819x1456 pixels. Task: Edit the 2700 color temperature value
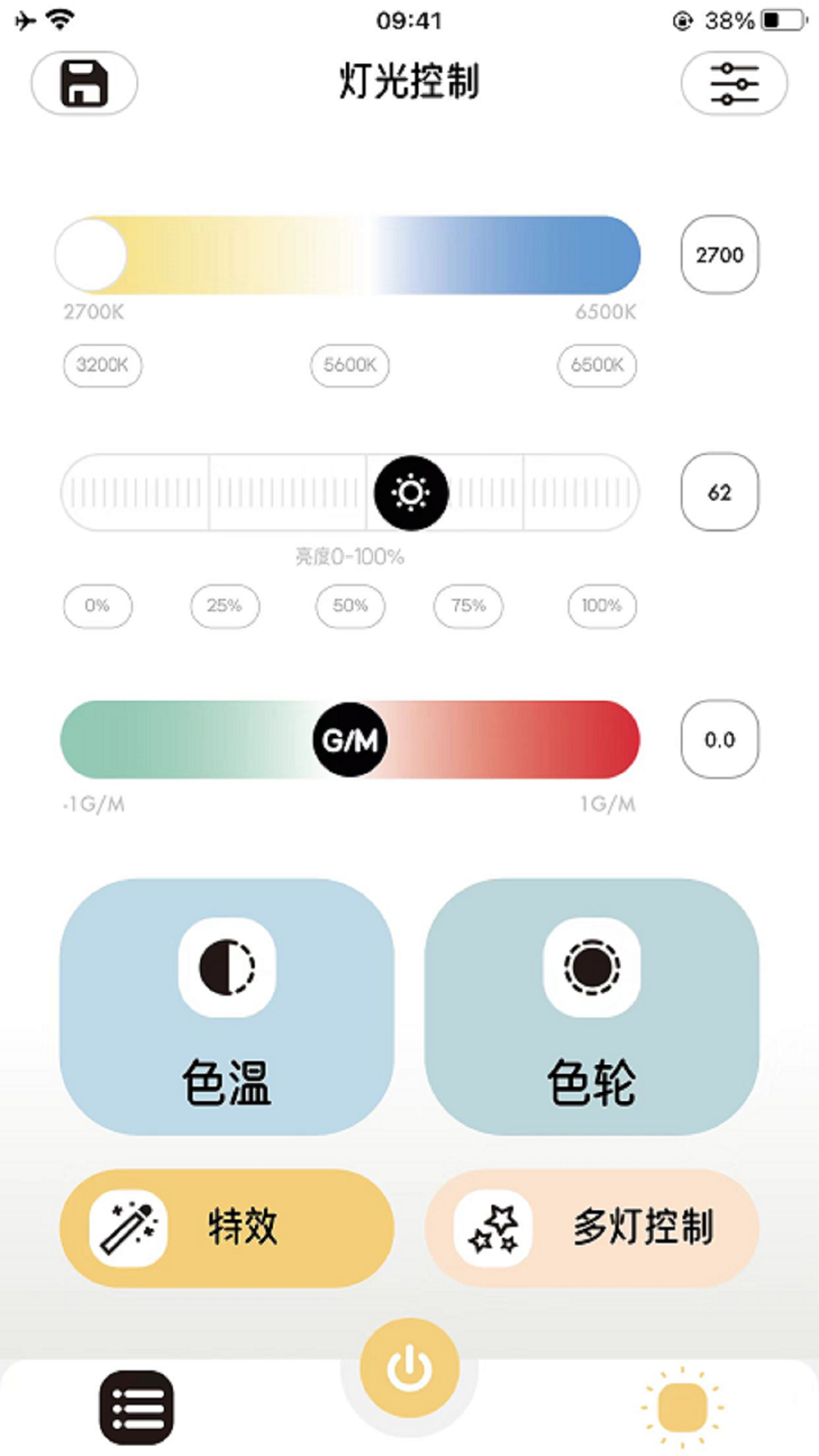coord(719,255)
